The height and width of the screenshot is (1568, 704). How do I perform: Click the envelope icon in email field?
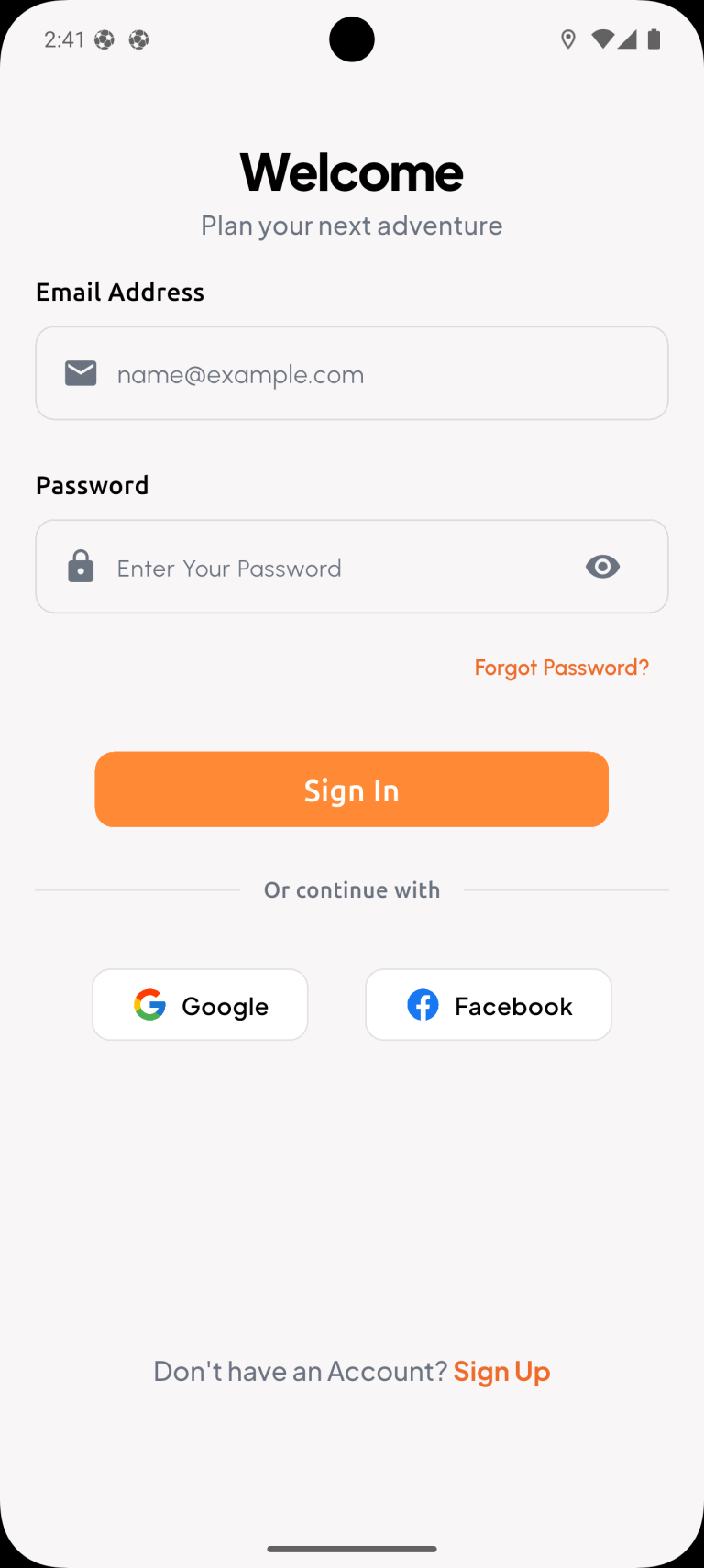(81, 372)
